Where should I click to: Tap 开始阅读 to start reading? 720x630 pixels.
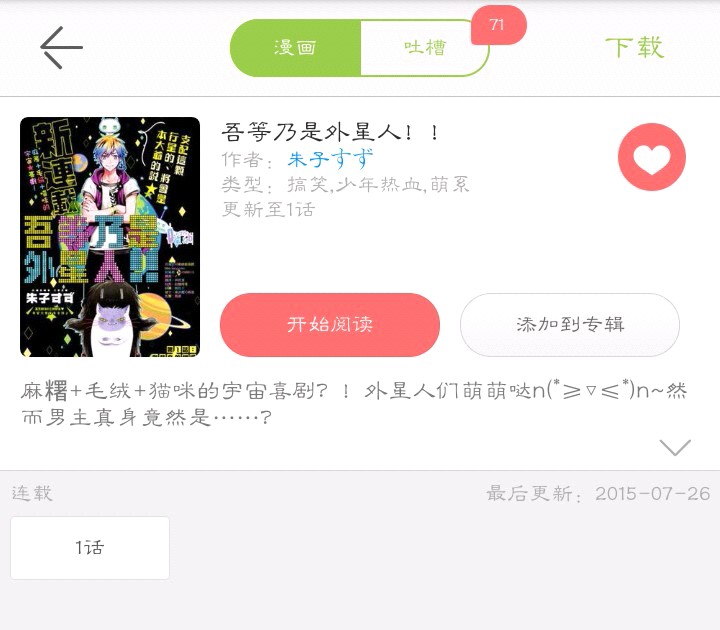click(x=330, y=325)
